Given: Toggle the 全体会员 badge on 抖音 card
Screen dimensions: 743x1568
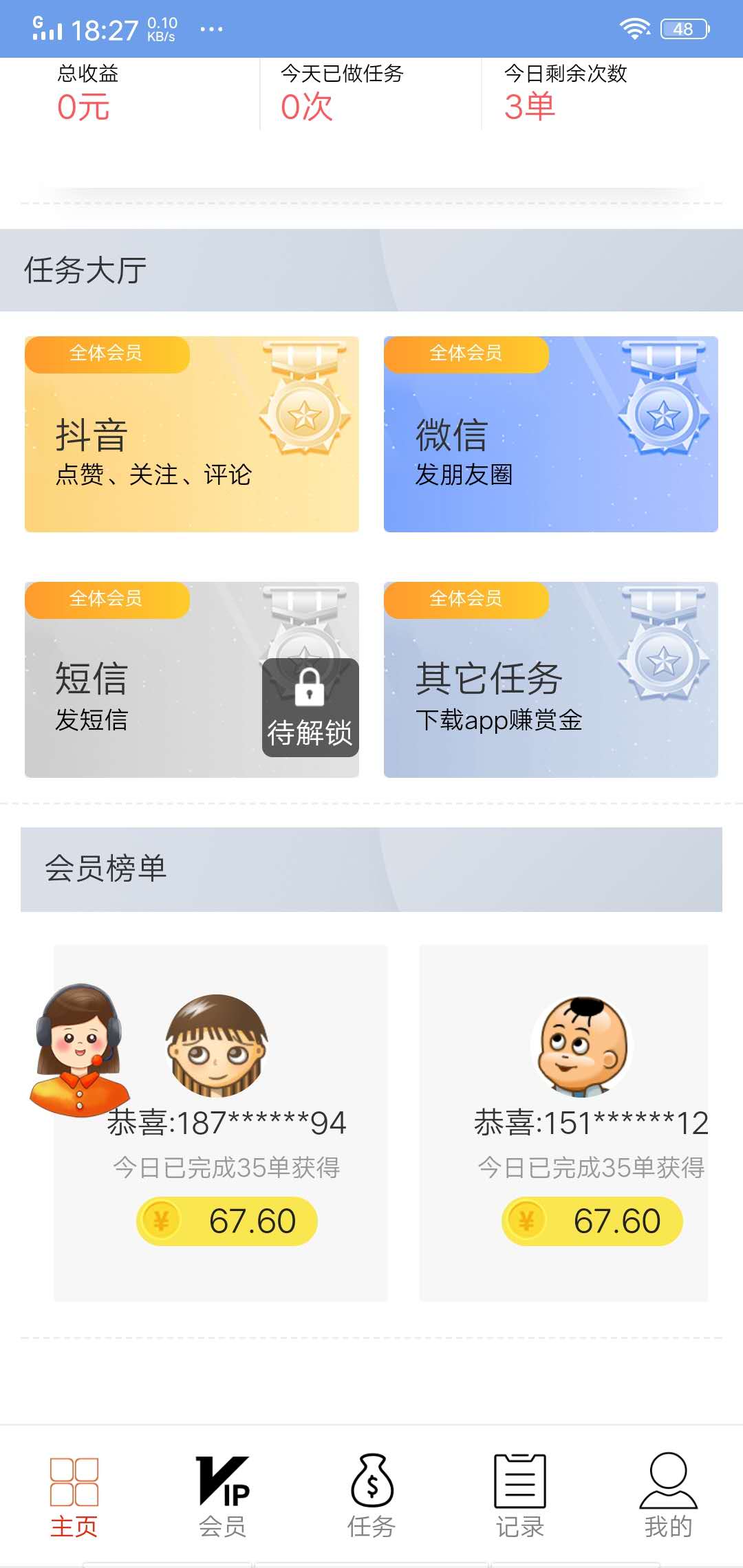Looking at the screenshot, I should point(107,354).
